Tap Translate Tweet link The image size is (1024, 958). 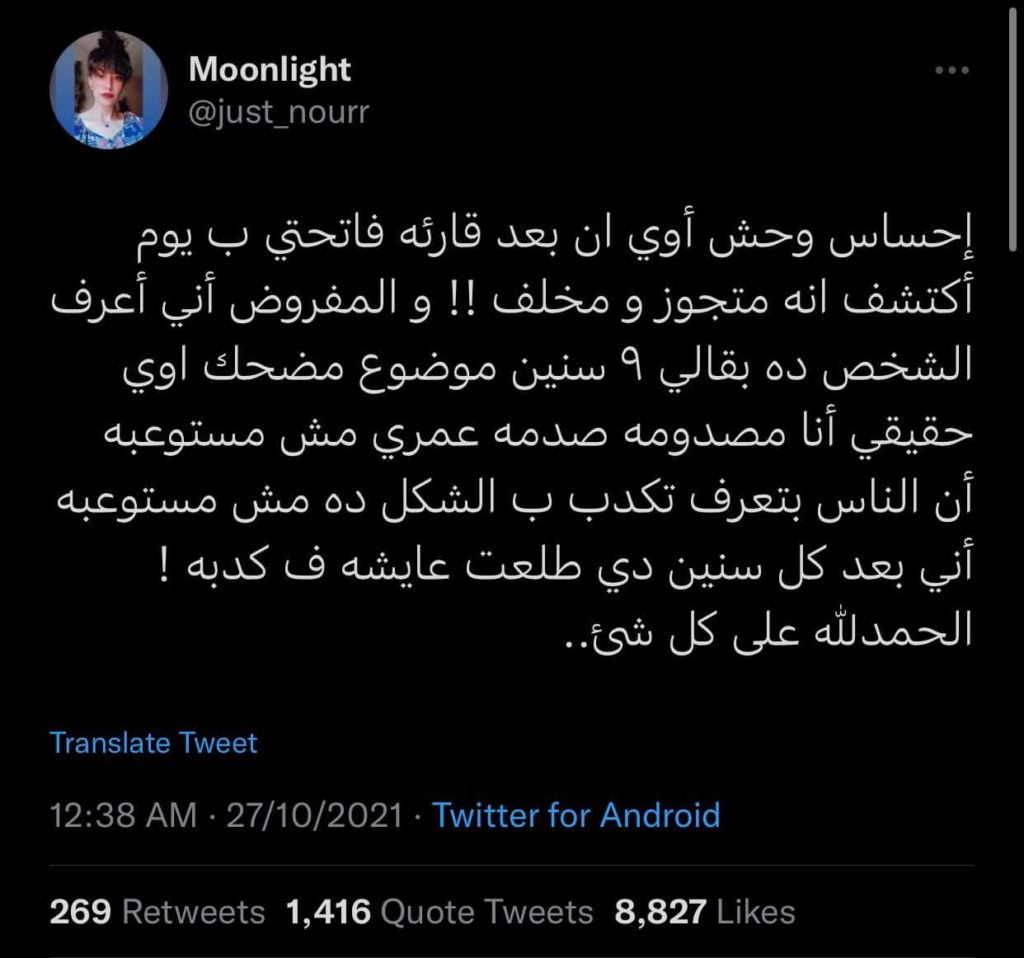pyautogui.click(x=153, y=743)
